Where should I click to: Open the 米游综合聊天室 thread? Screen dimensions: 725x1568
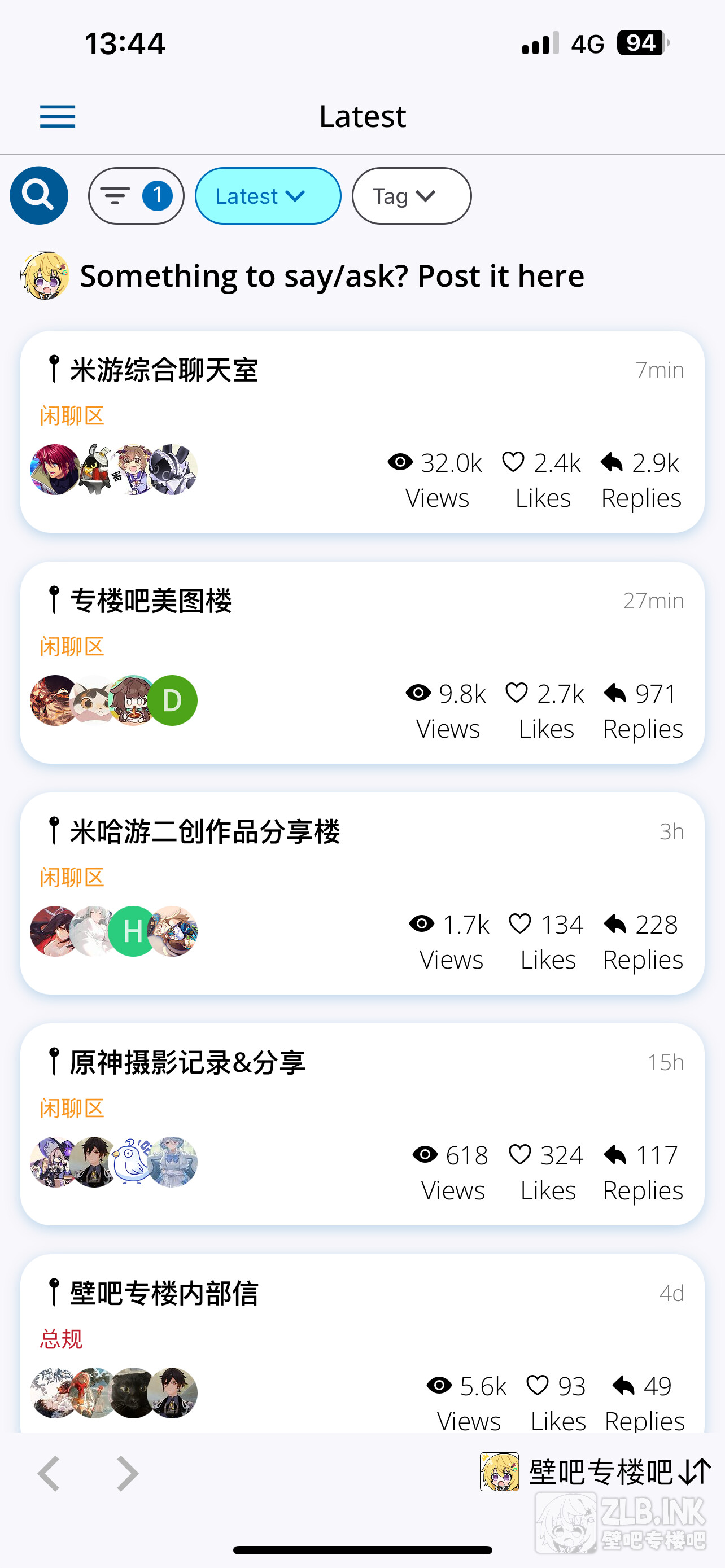[x=164, y=370]
